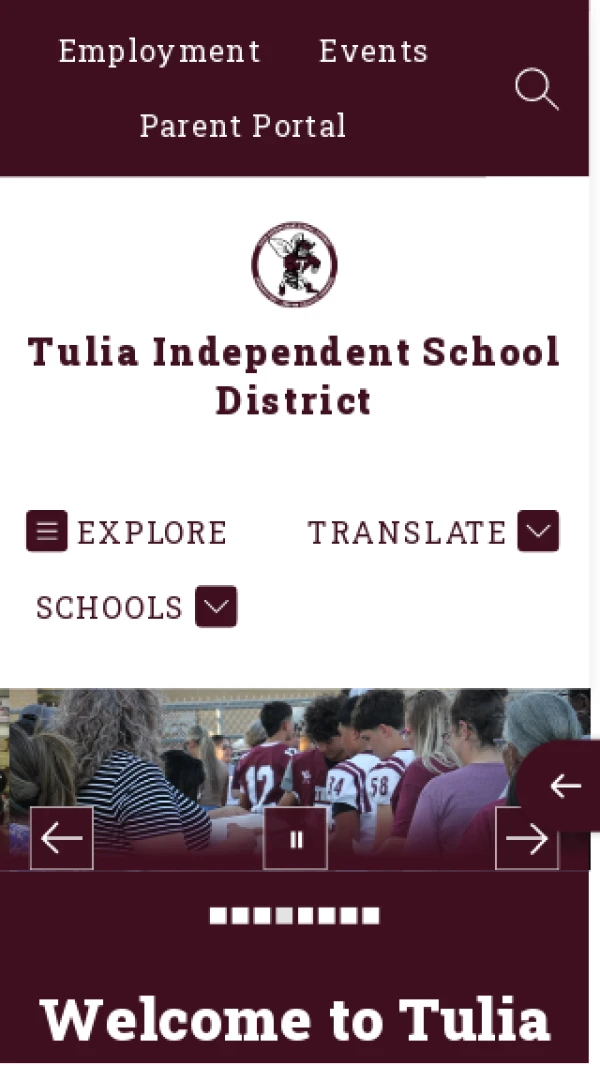This screenshot has width=600, height=1065.
Task: Open the Explore menu
Action: [x=127, y=532]
